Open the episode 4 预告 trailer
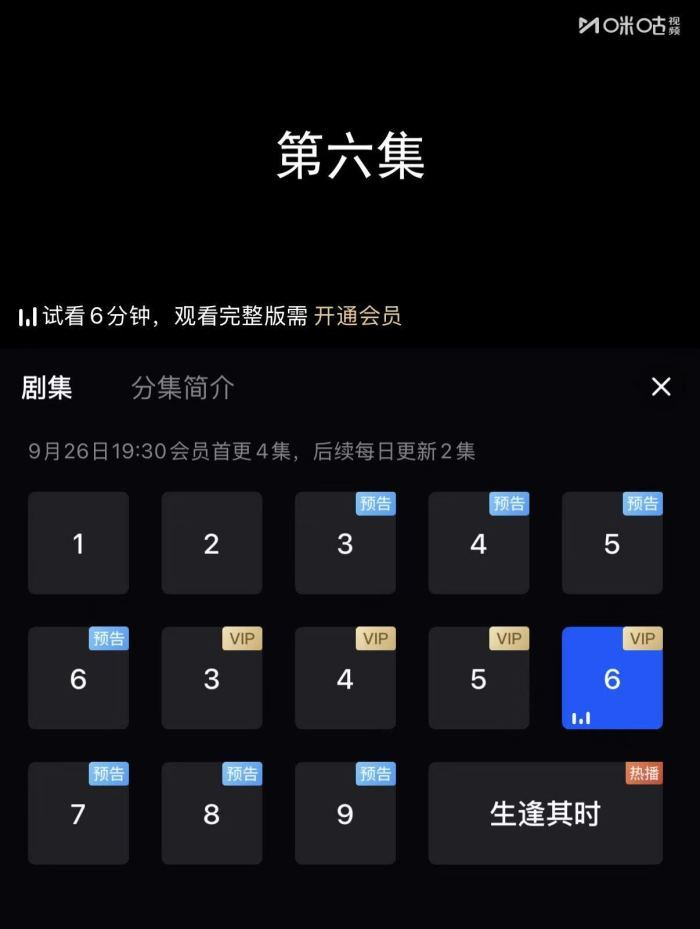Screen dimensions: 700x929 pos(479,543)
